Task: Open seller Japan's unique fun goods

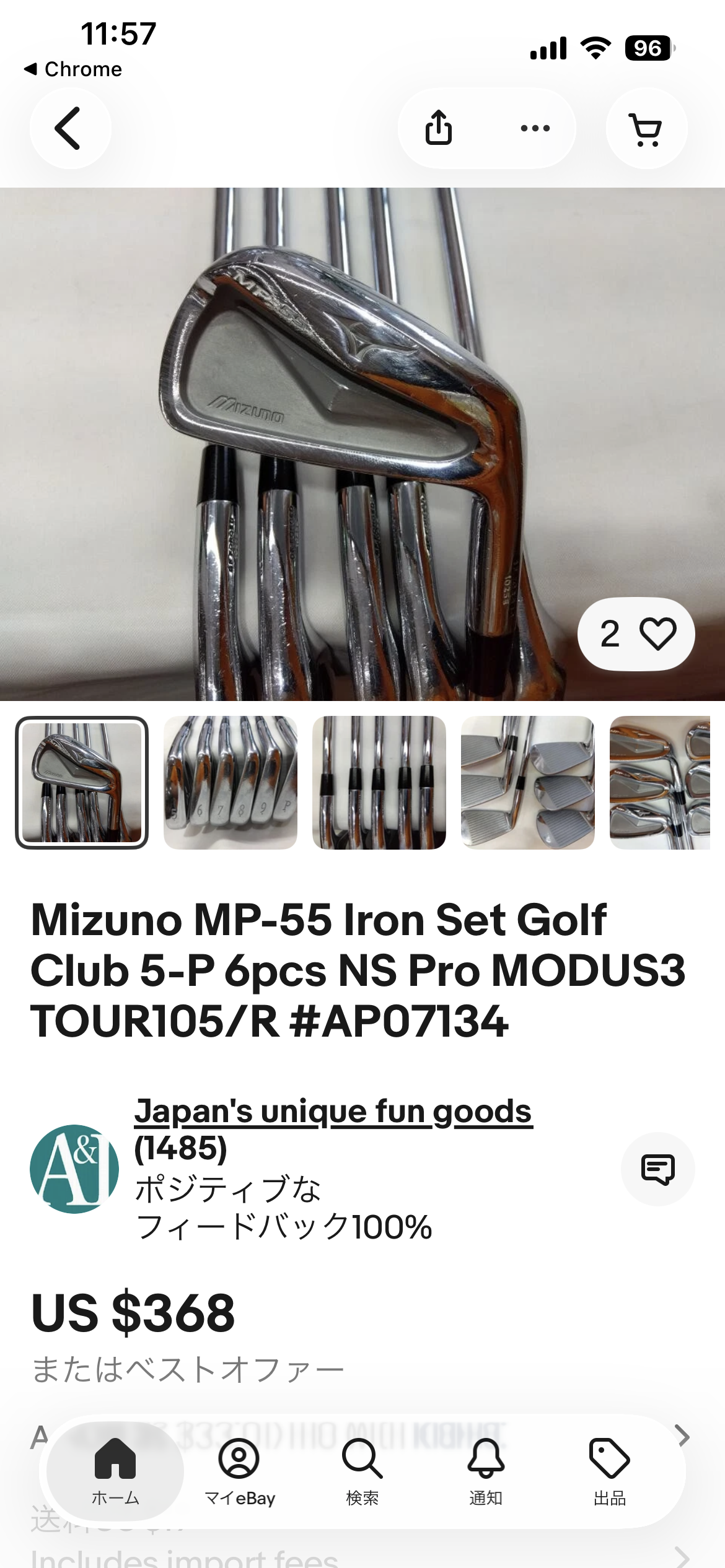Action: [x=333, y=1111]
